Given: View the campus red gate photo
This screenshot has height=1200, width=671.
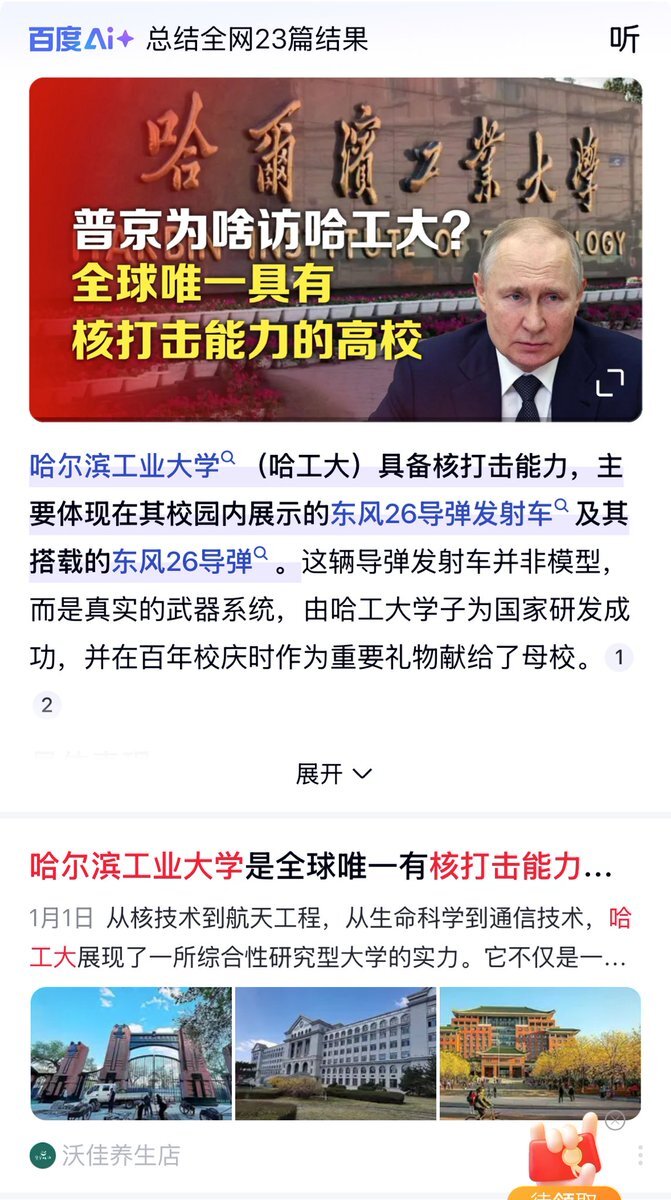Looking at the screenshot, I should pos(131,1053).
